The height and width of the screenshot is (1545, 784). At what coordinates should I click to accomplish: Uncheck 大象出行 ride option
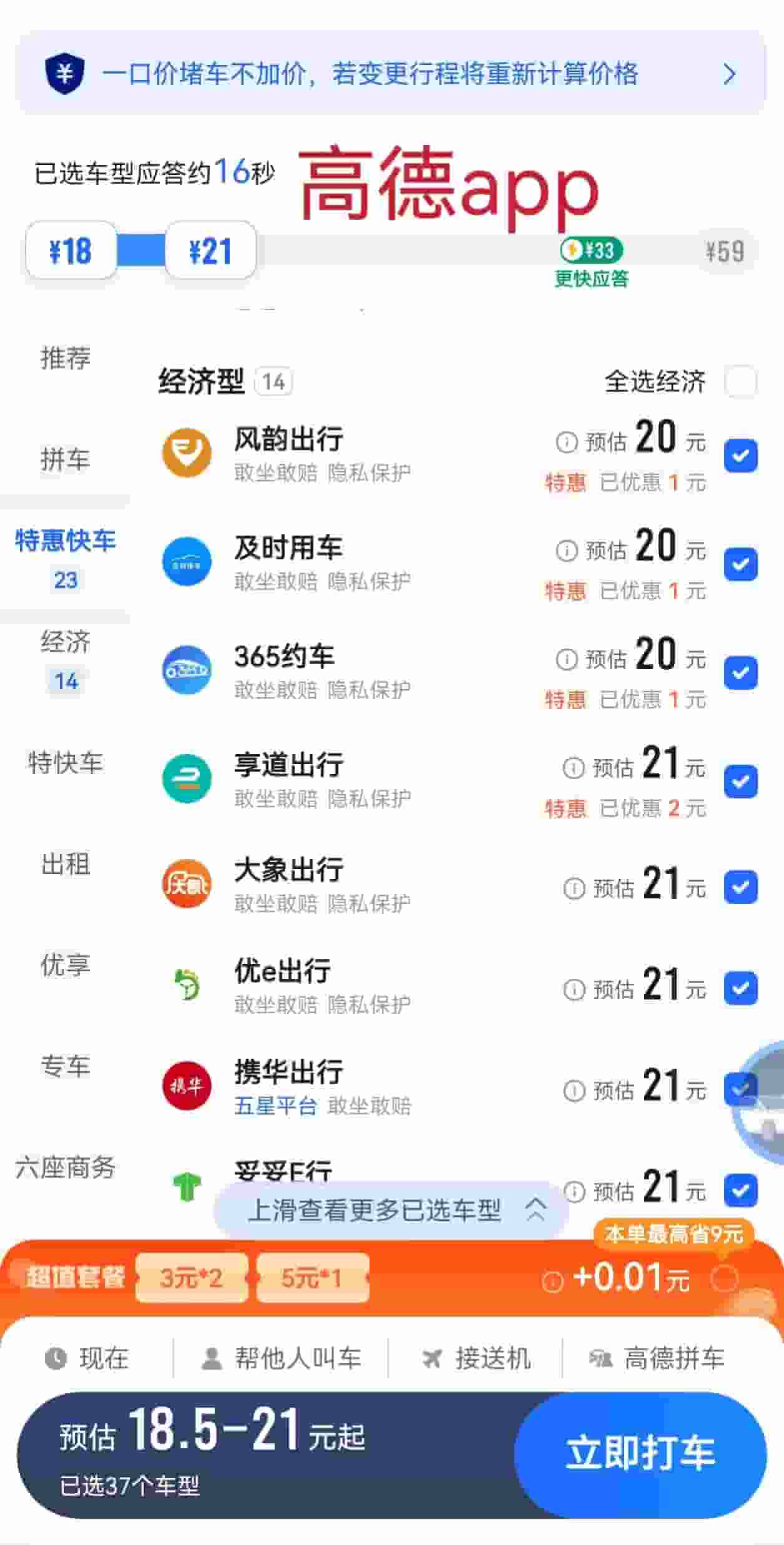pyautogui.click(x=740, y=887)
